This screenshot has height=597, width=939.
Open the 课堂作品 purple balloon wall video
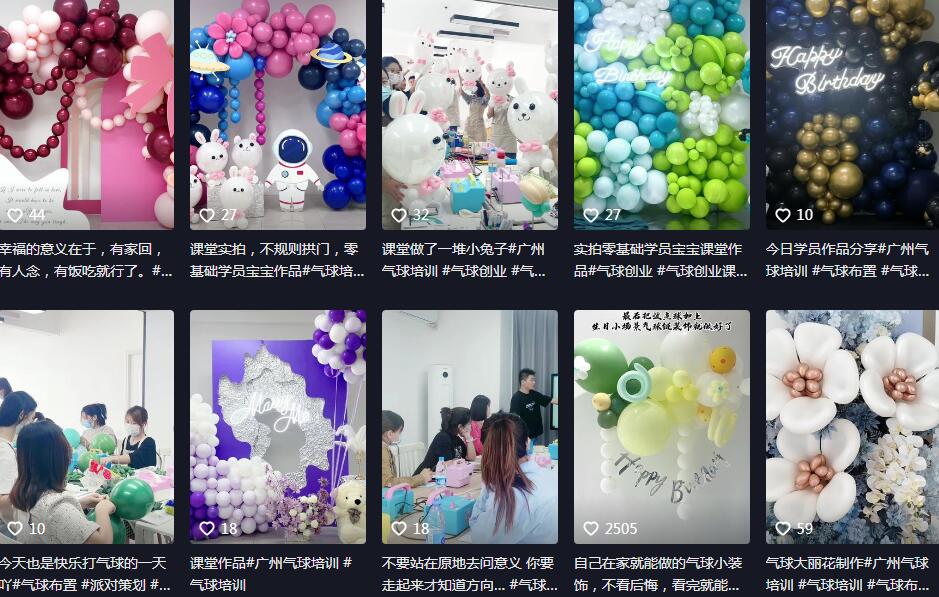(278, 425)
